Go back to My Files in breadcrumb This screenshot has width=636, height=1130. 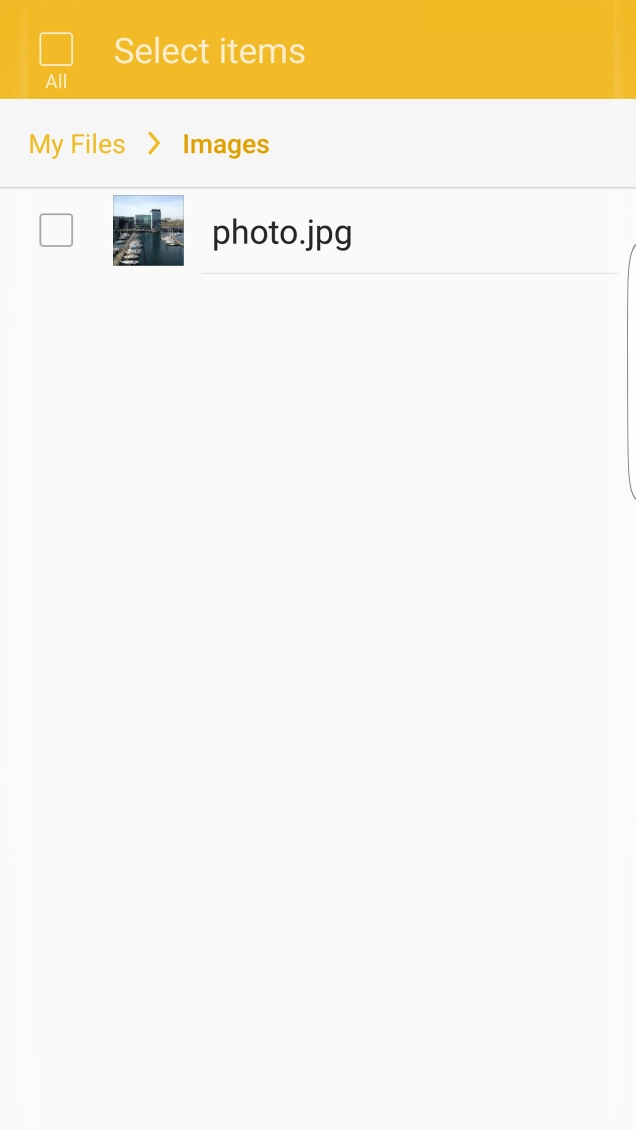point(77,144)
